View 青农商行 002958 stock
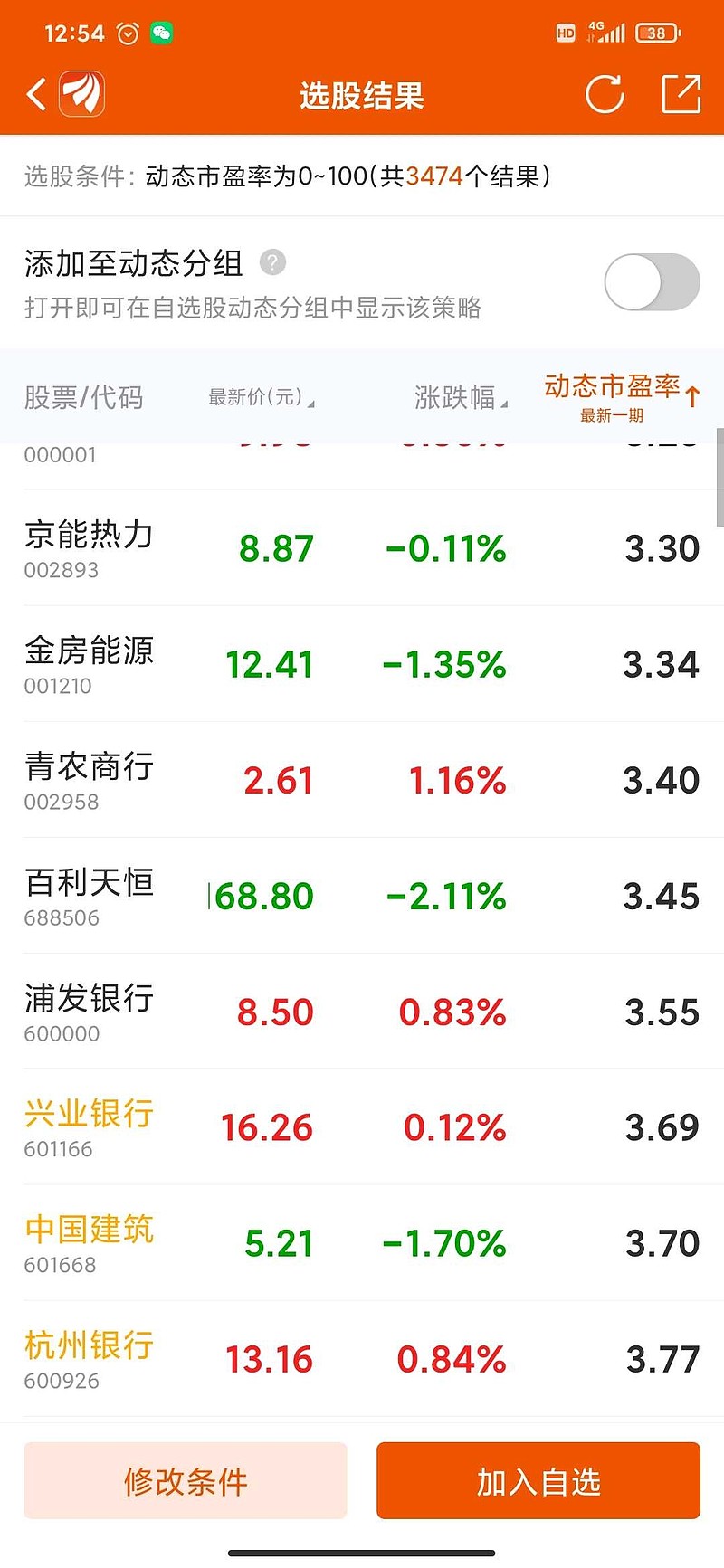724x1568 pixels. (x=362, y=780)
